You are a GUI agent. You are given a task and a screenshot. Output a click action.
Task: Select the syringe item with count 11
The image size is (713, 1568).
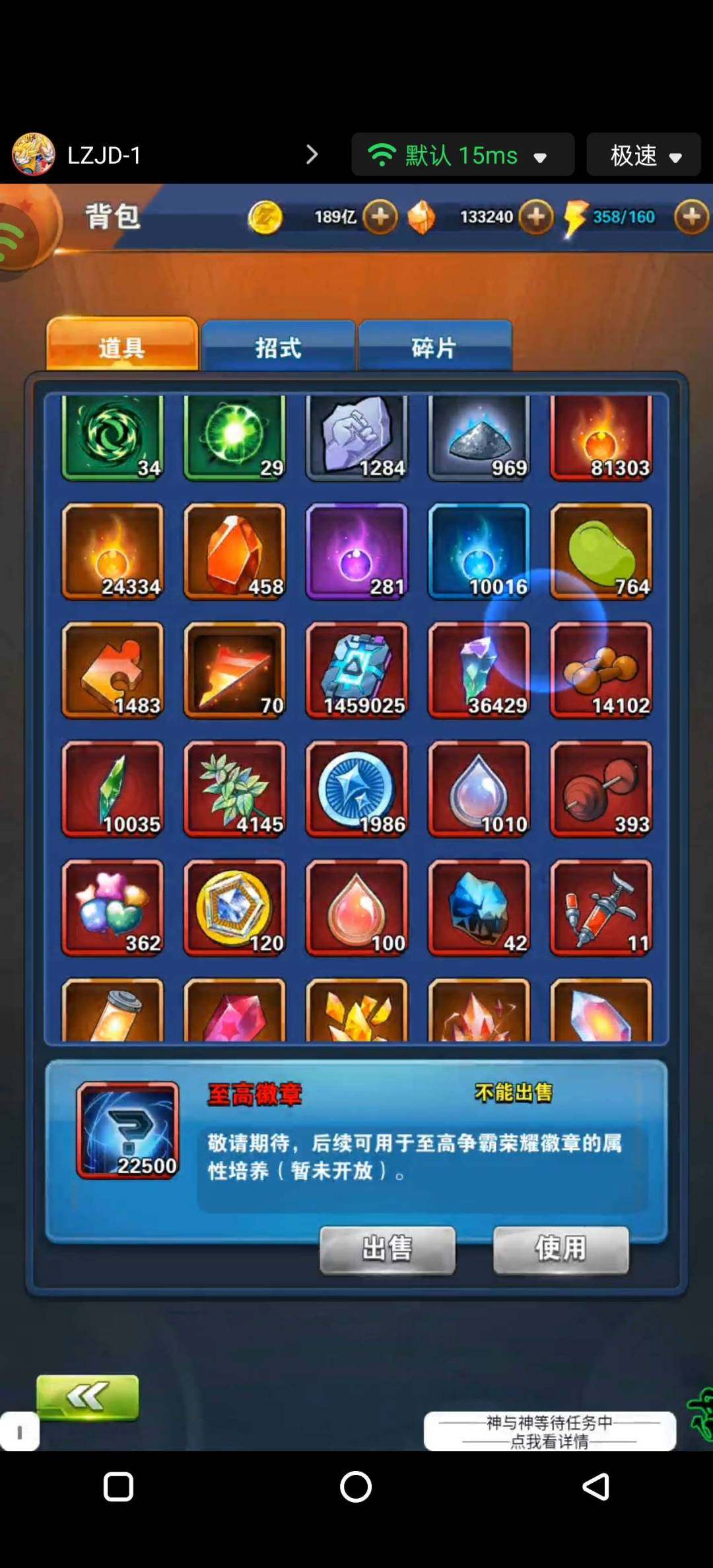point(601,908)
